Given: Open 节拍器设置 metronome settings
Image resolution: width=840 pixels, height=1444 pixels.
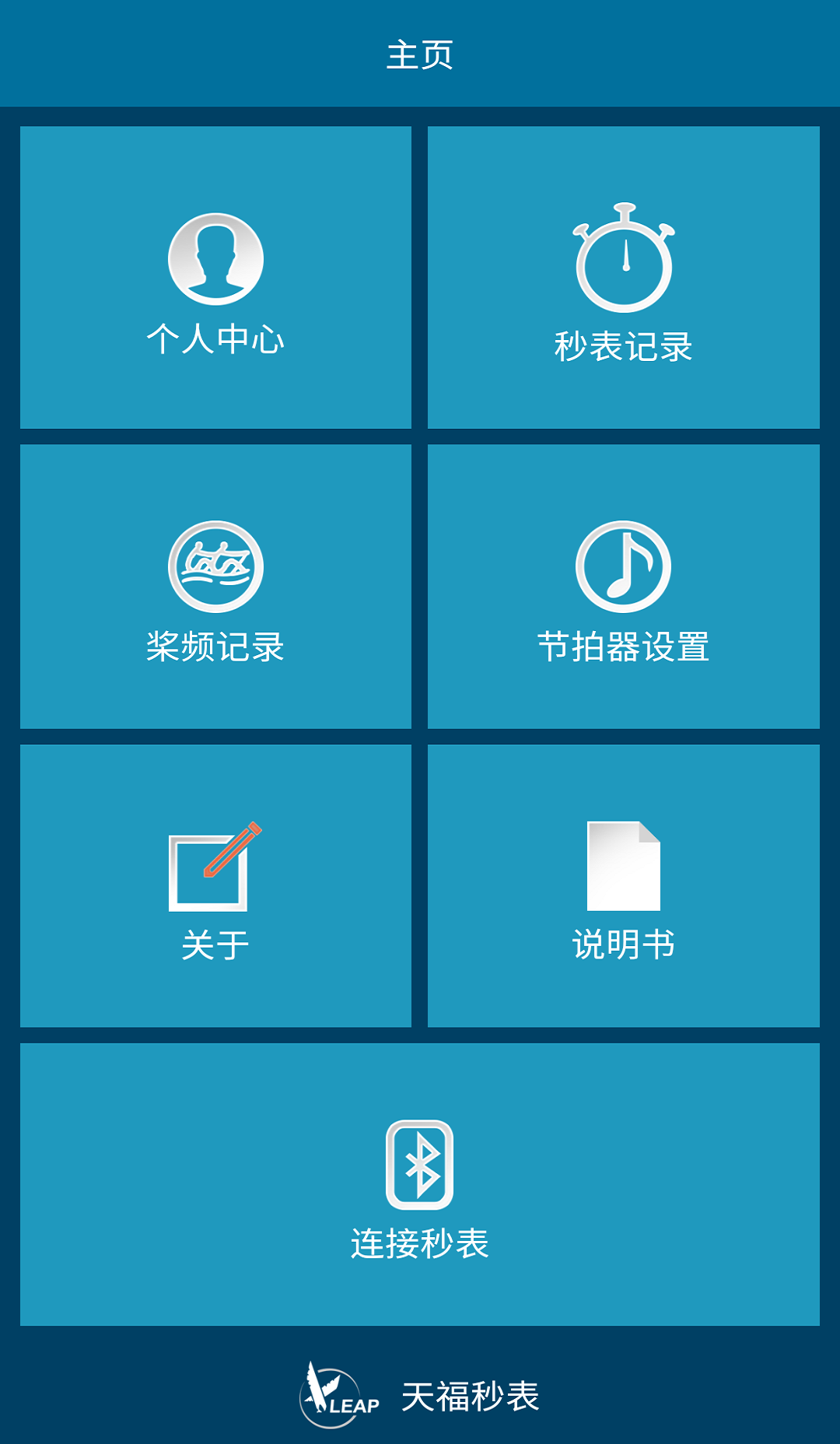Looking at the screenshot, I should point(623,587).
